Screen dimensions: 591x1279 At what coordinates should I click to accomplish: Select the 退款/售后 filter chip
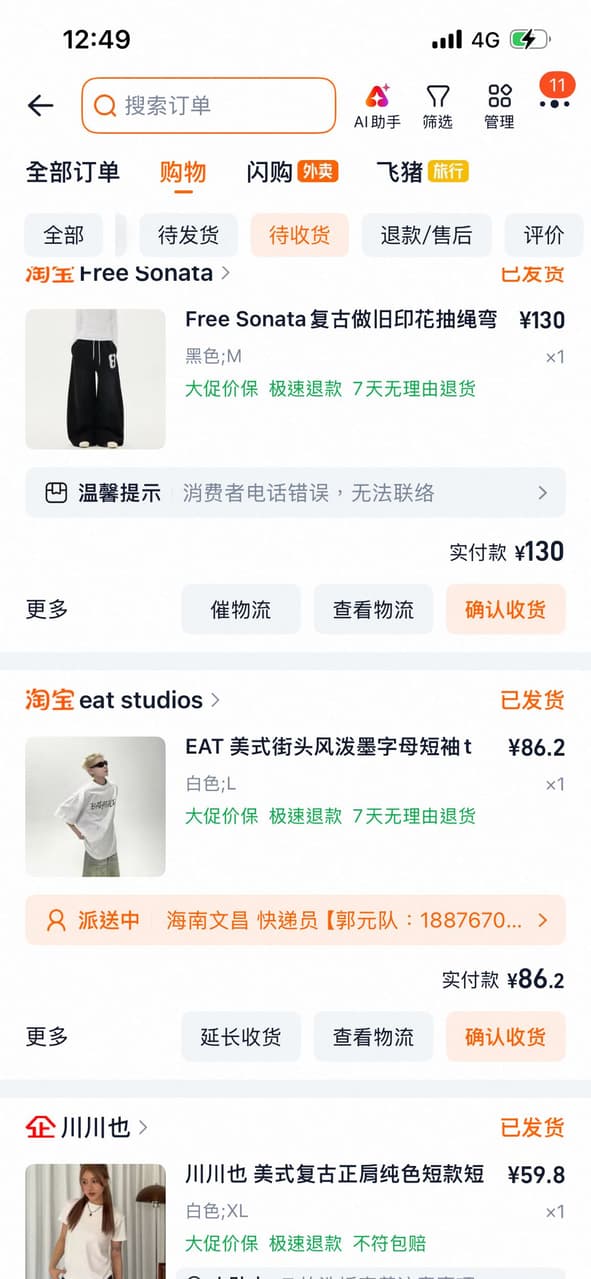coord(426,235)
